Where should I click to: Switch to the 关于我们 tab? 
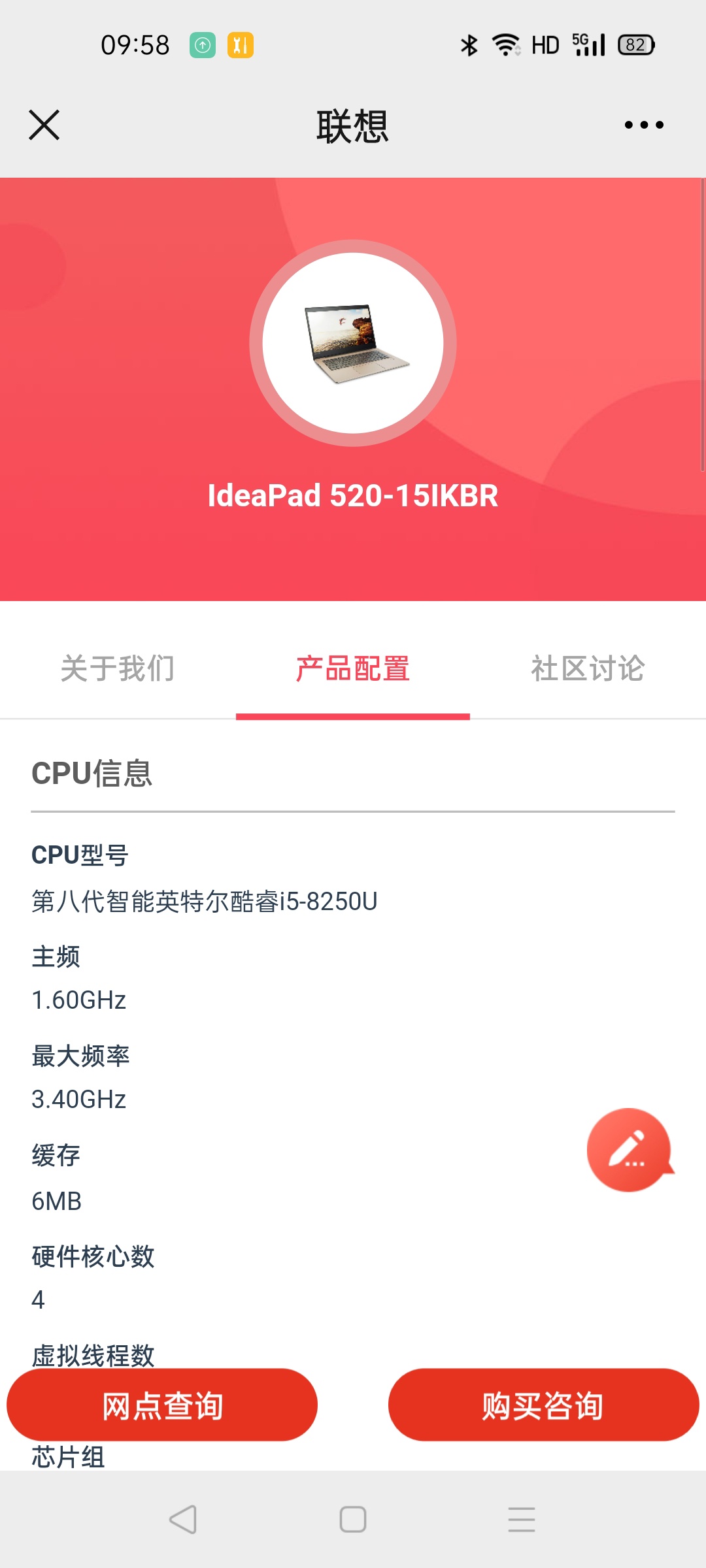118,668
